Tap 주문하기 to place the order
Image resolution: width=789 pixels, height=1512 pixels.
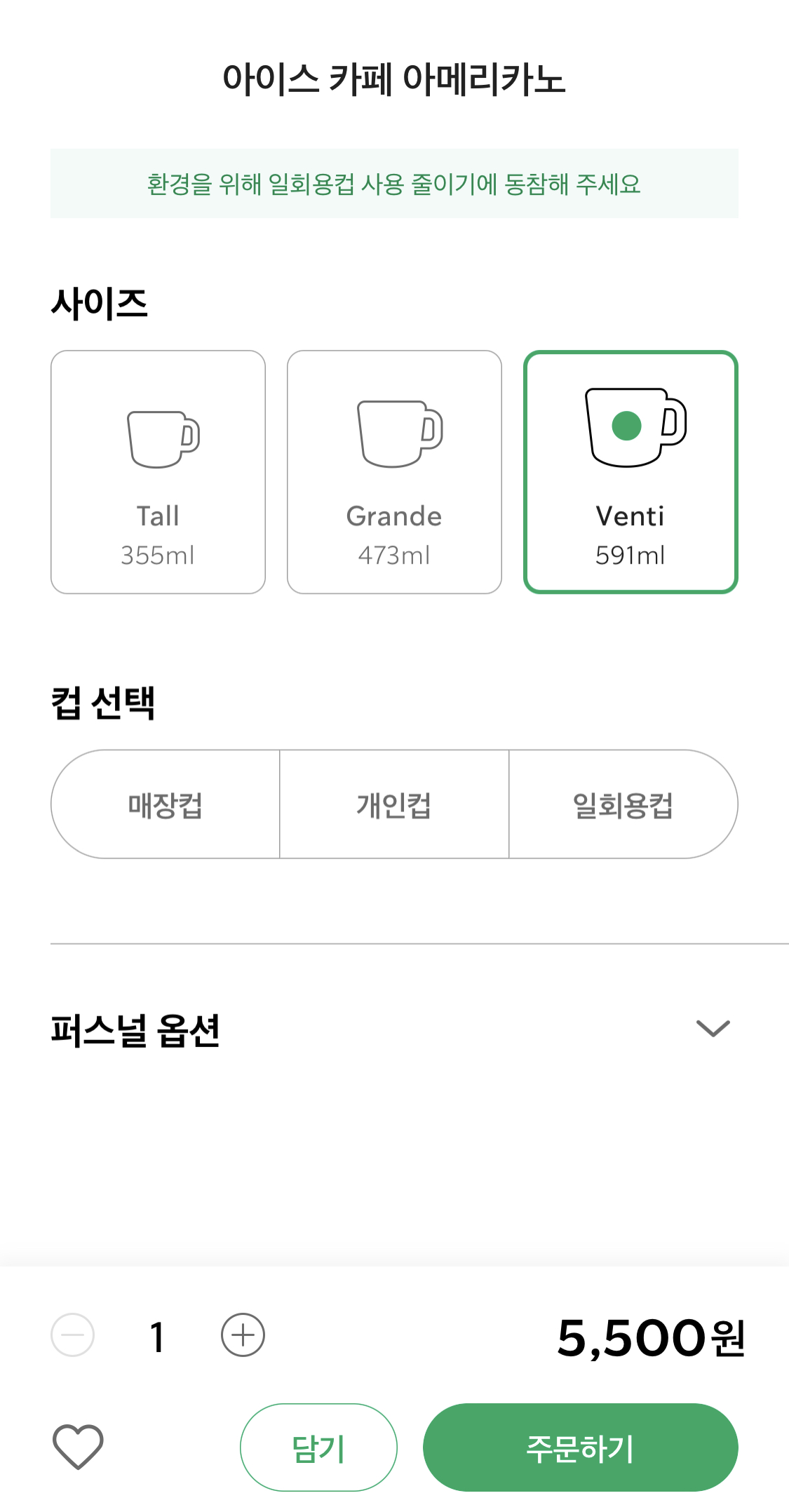581,1447
